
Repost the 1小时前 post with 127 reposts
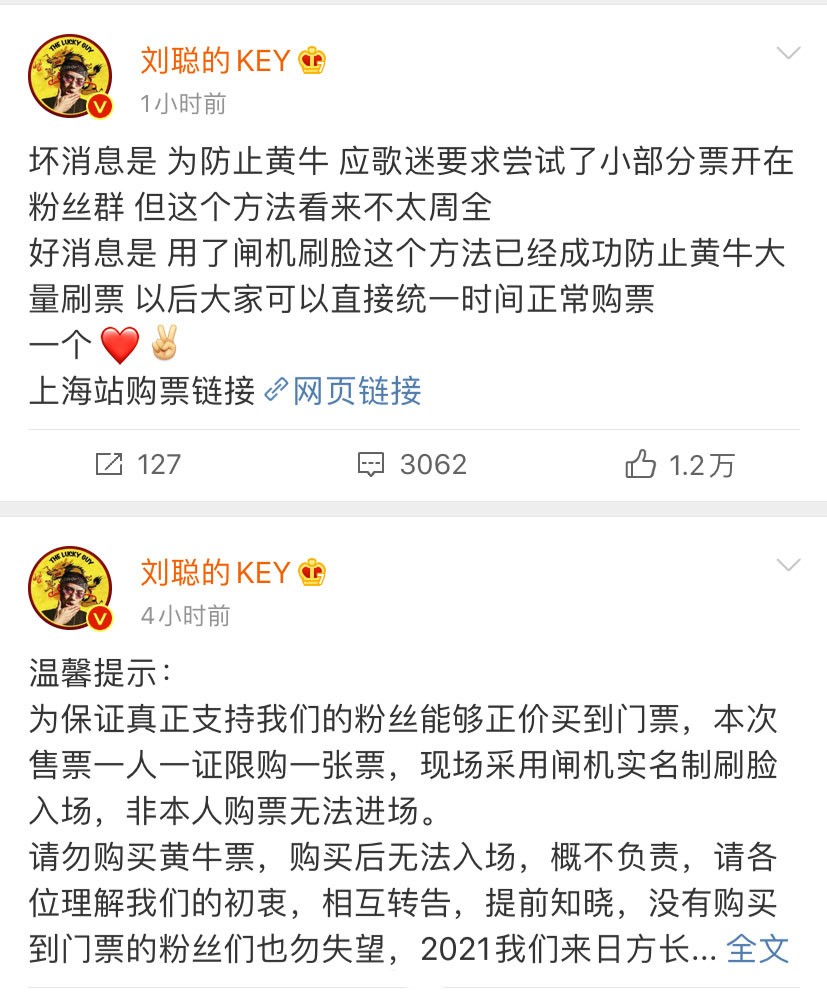tap(138, 464)
